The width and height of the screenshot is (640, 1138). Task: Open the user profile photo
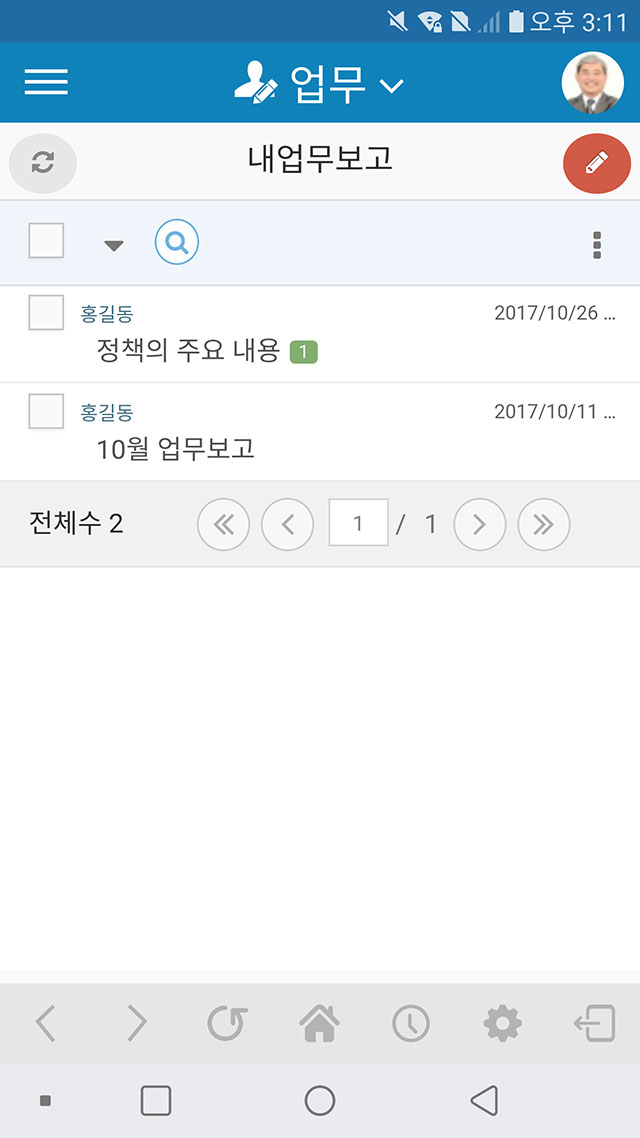pos(592,83)
